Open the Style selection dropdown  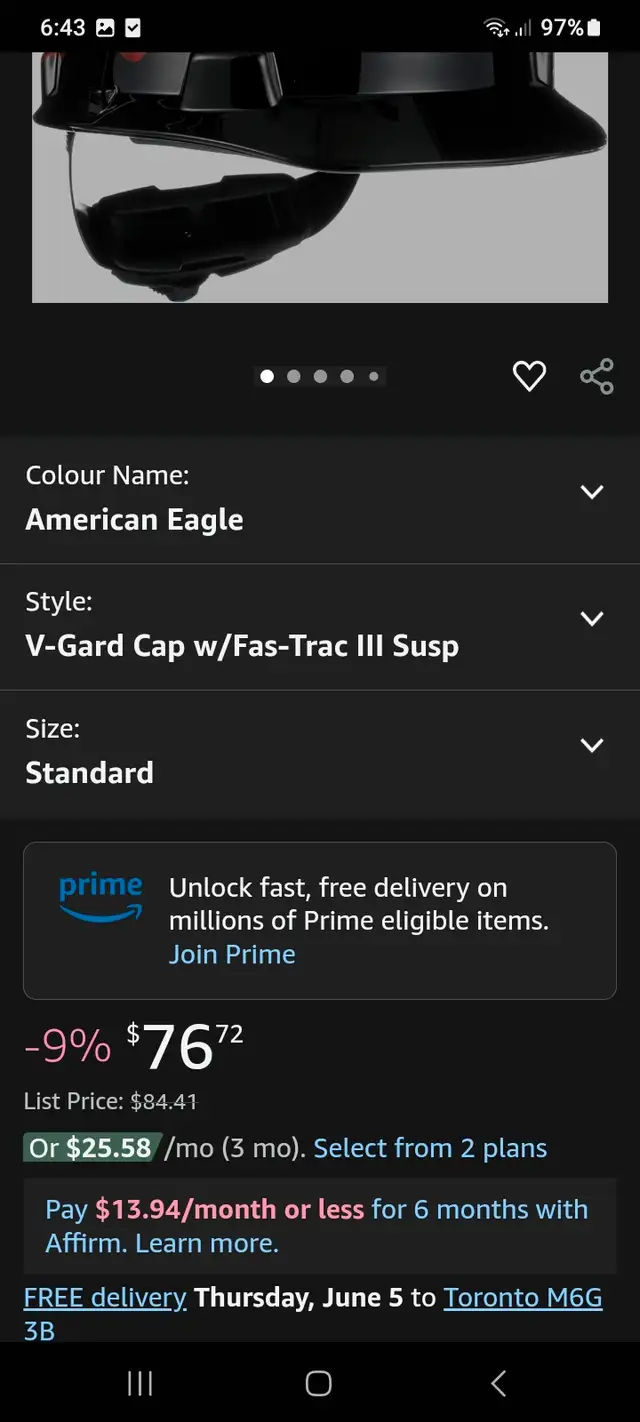(320, 627)
